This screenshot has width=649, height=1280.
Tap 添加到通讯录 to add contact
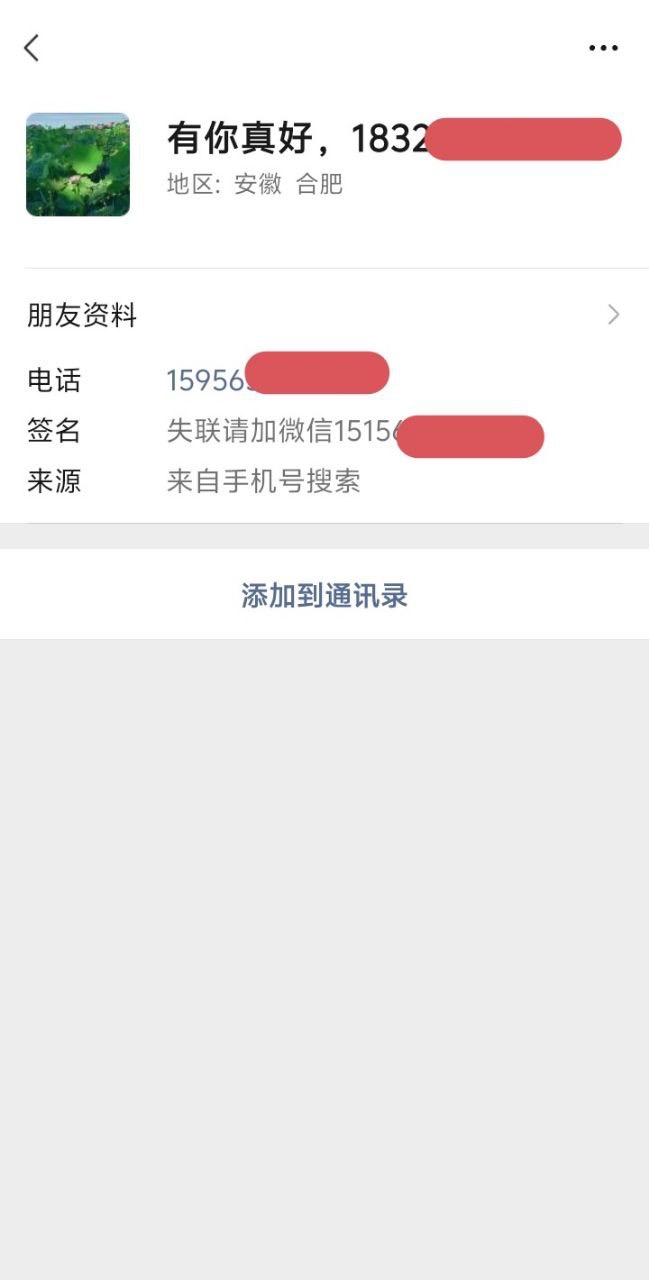324,596
